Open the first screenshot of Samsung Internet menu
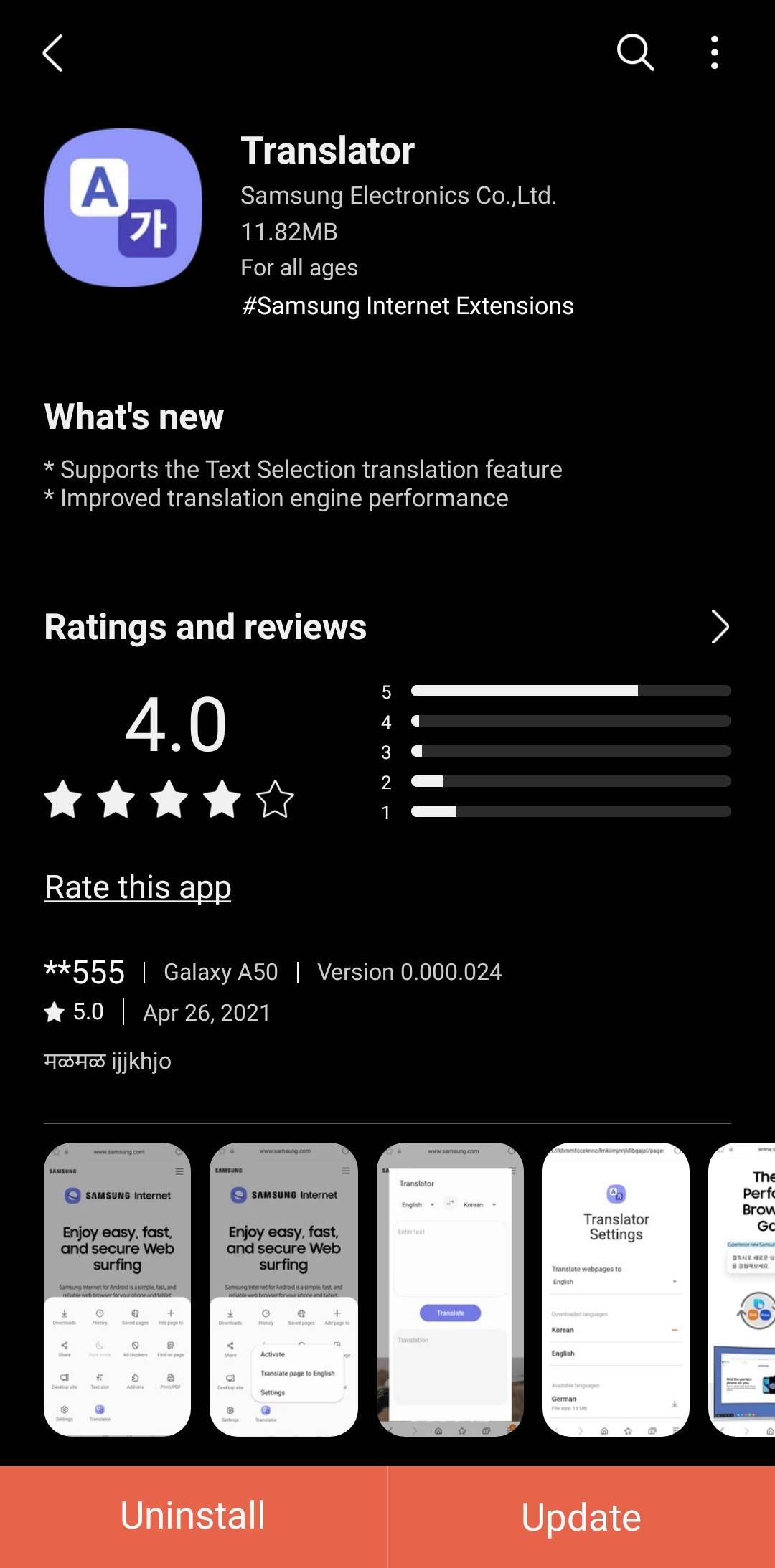This screenshot has width=775, height=1568. [117, 1289]
